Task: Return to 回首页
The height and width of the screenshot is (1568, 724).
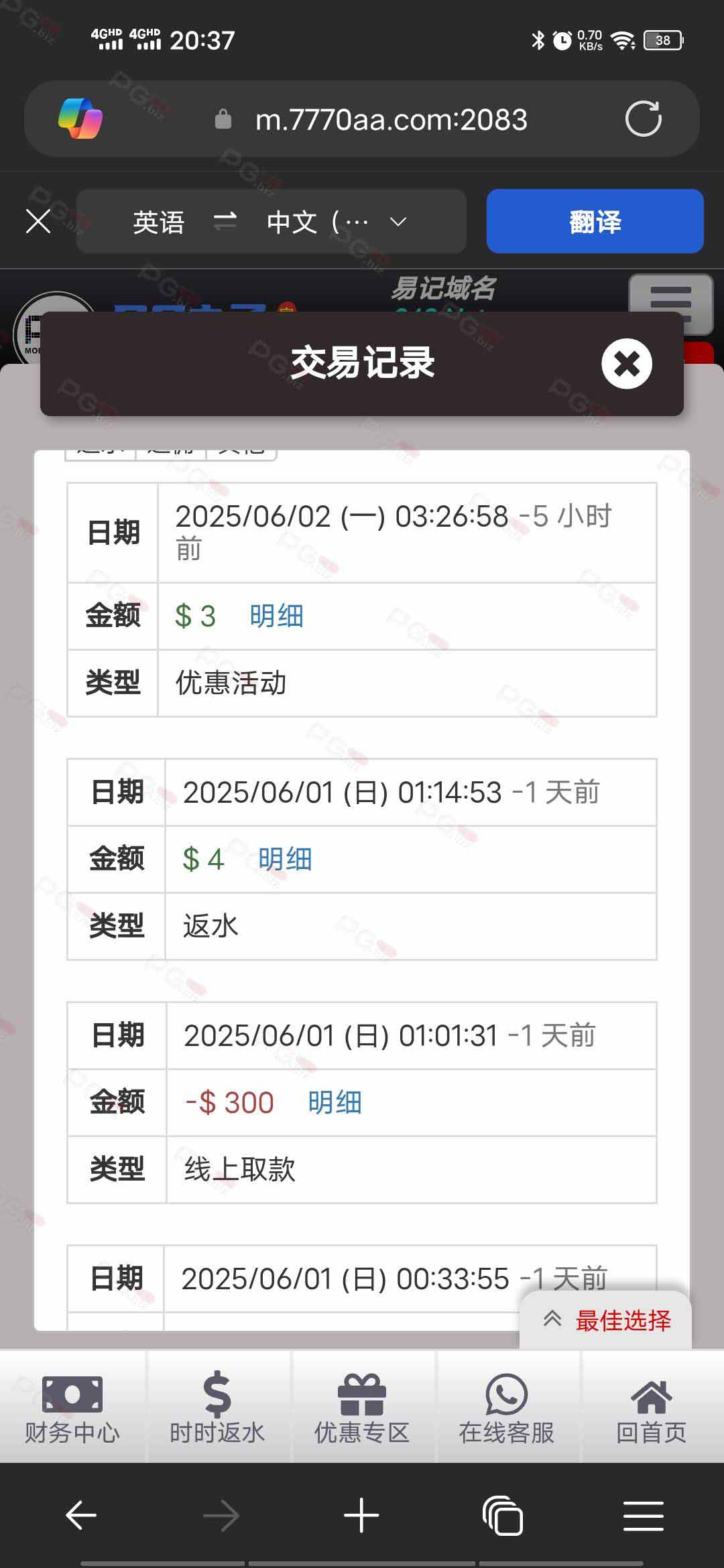Action: [652, 1407]
